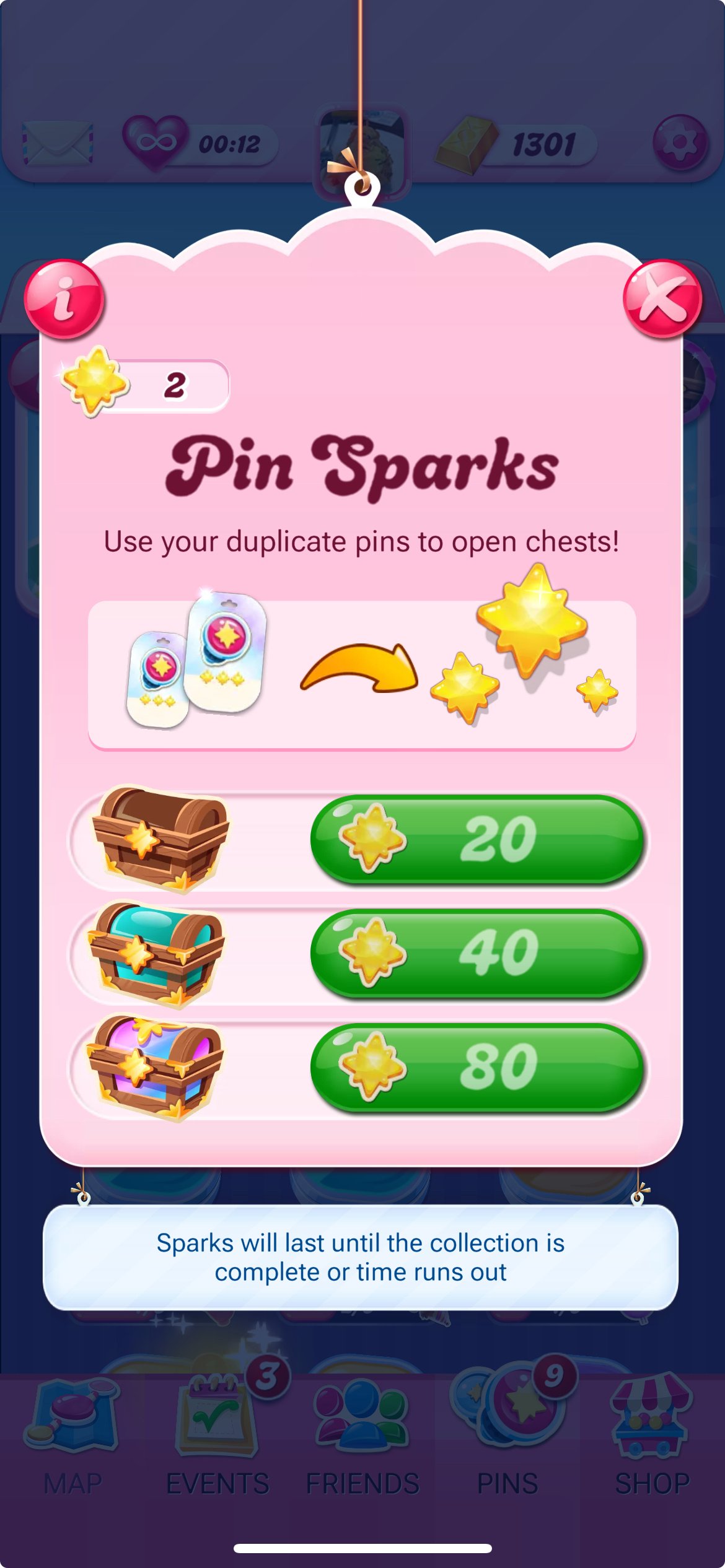Close the Pin Sparks dialog
725x1568 pixels.
coord(662,299)
